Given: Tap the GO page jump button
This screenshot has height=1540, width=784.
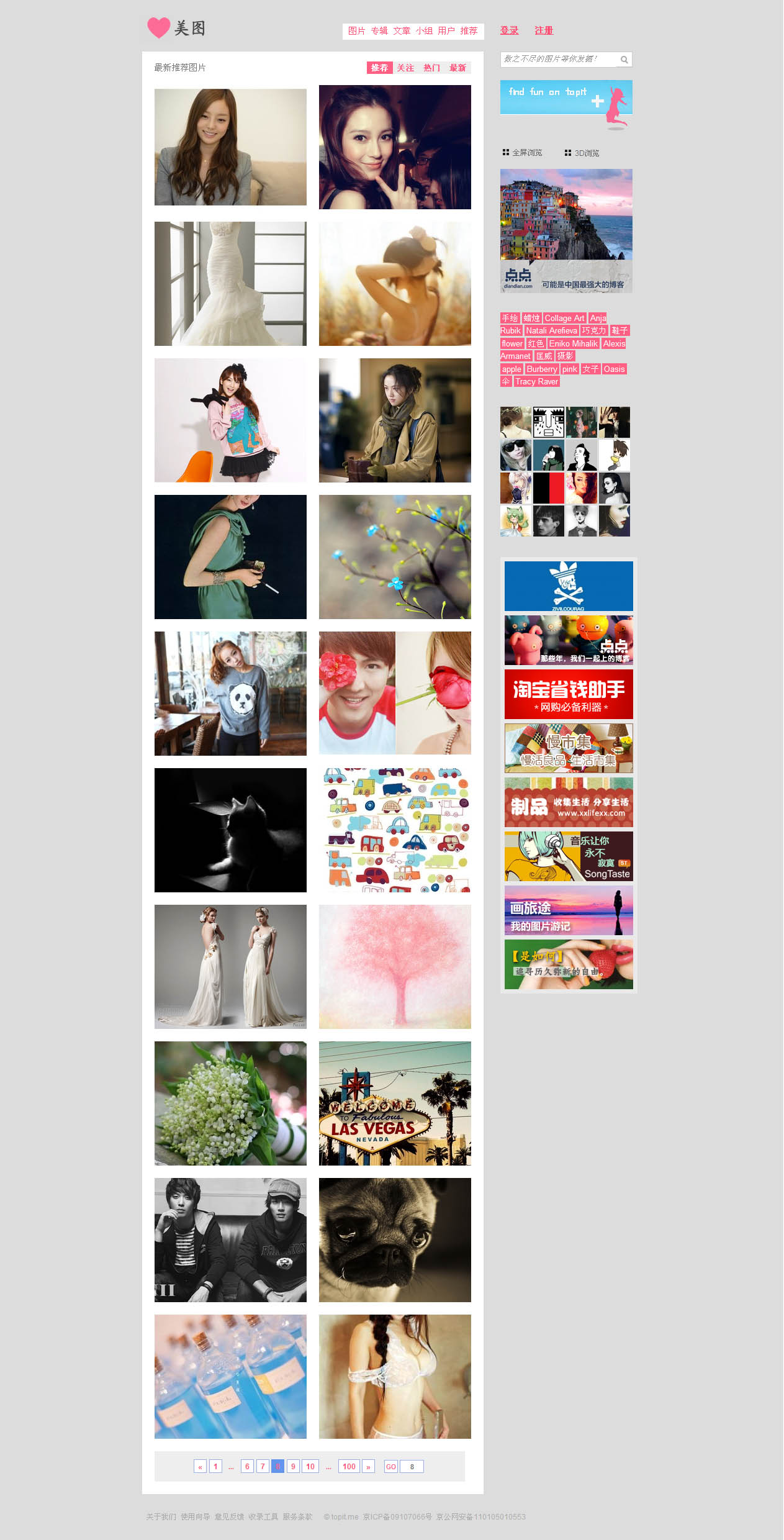Looking at the screenshot, I should [391, 1467].
